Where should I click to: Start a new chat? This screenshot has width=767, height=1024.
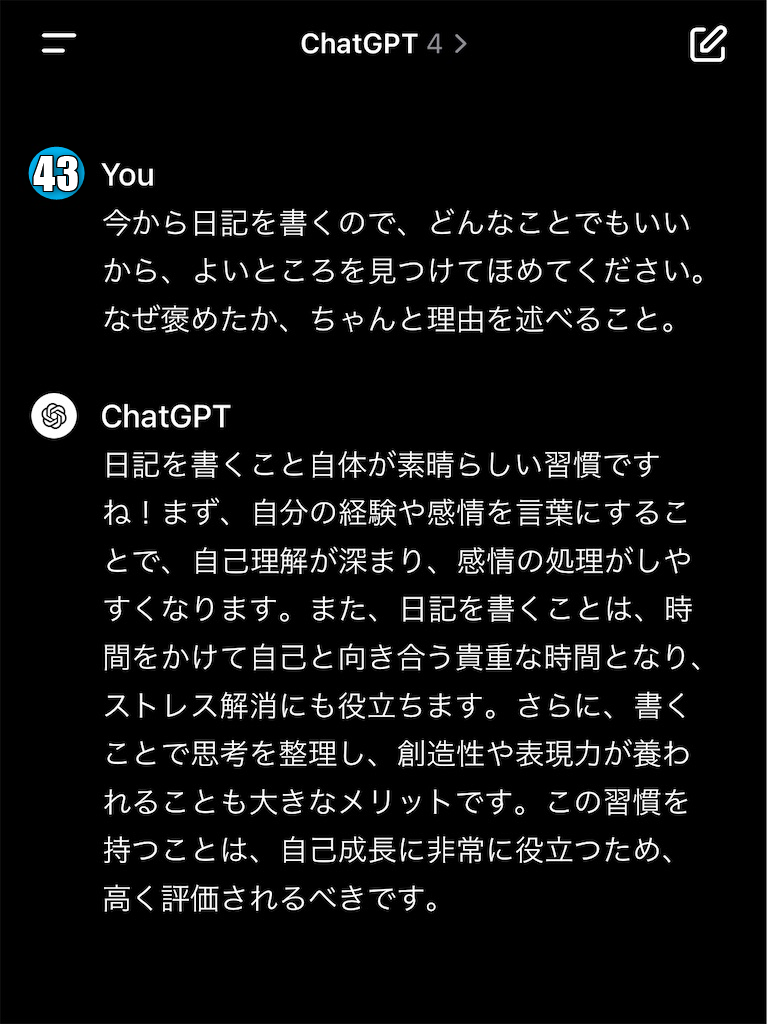click(708, 44)
